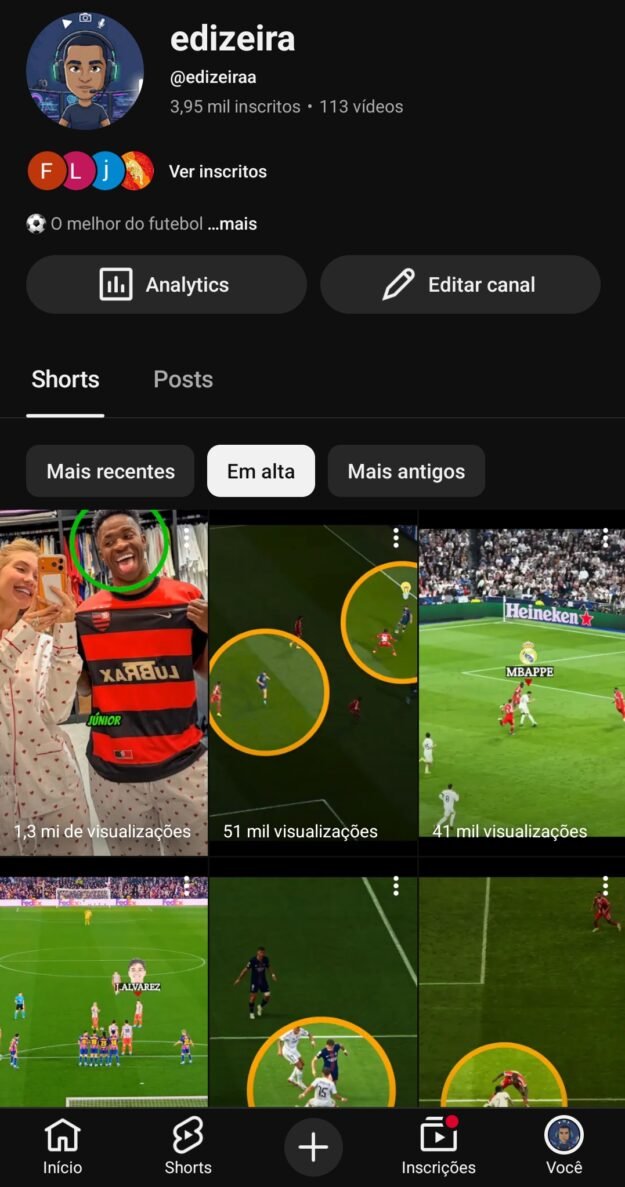The image size is (625, 1187).
Task: Open Shorts in bottom navigation
Action: pos(188,1146)
